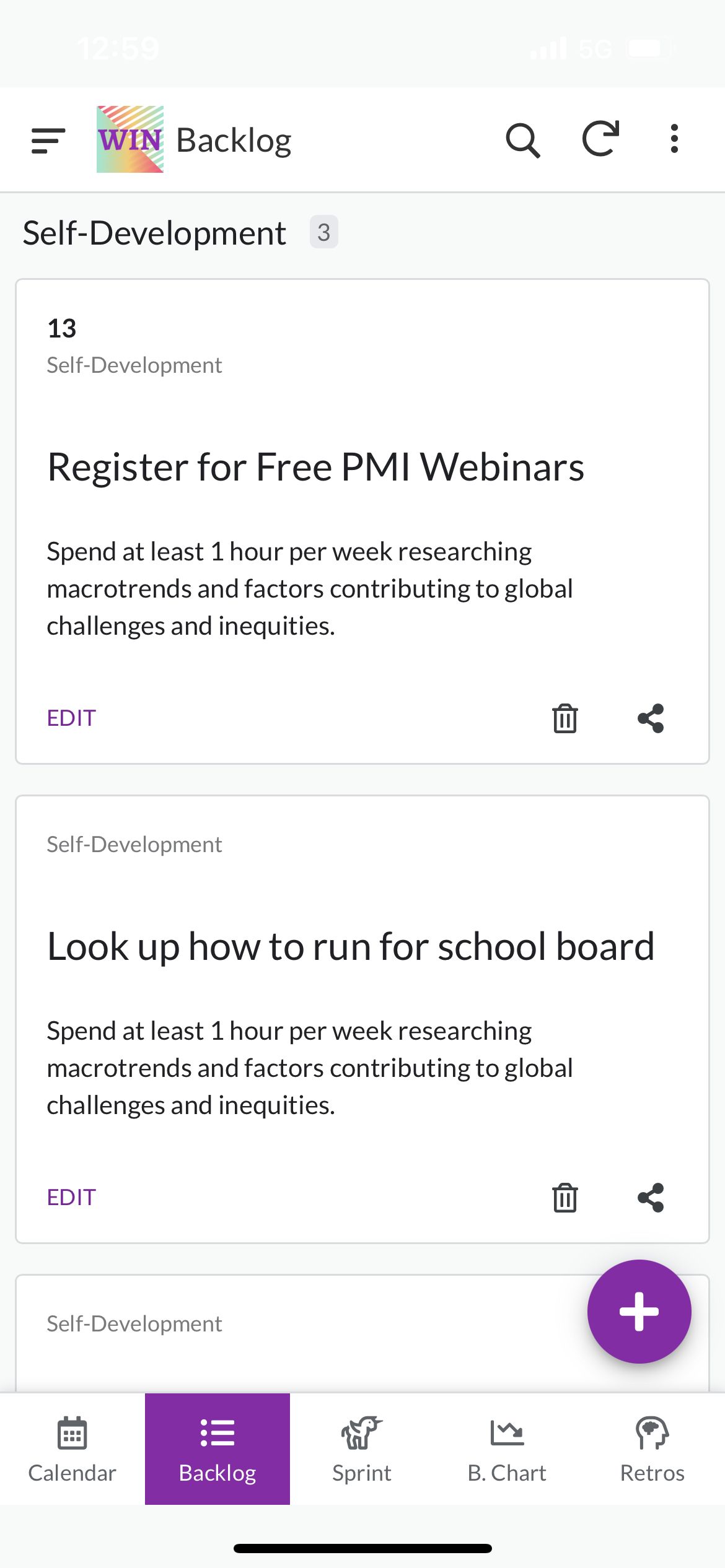
Task: Add a new backlog item
Action: click(639, 1311)
